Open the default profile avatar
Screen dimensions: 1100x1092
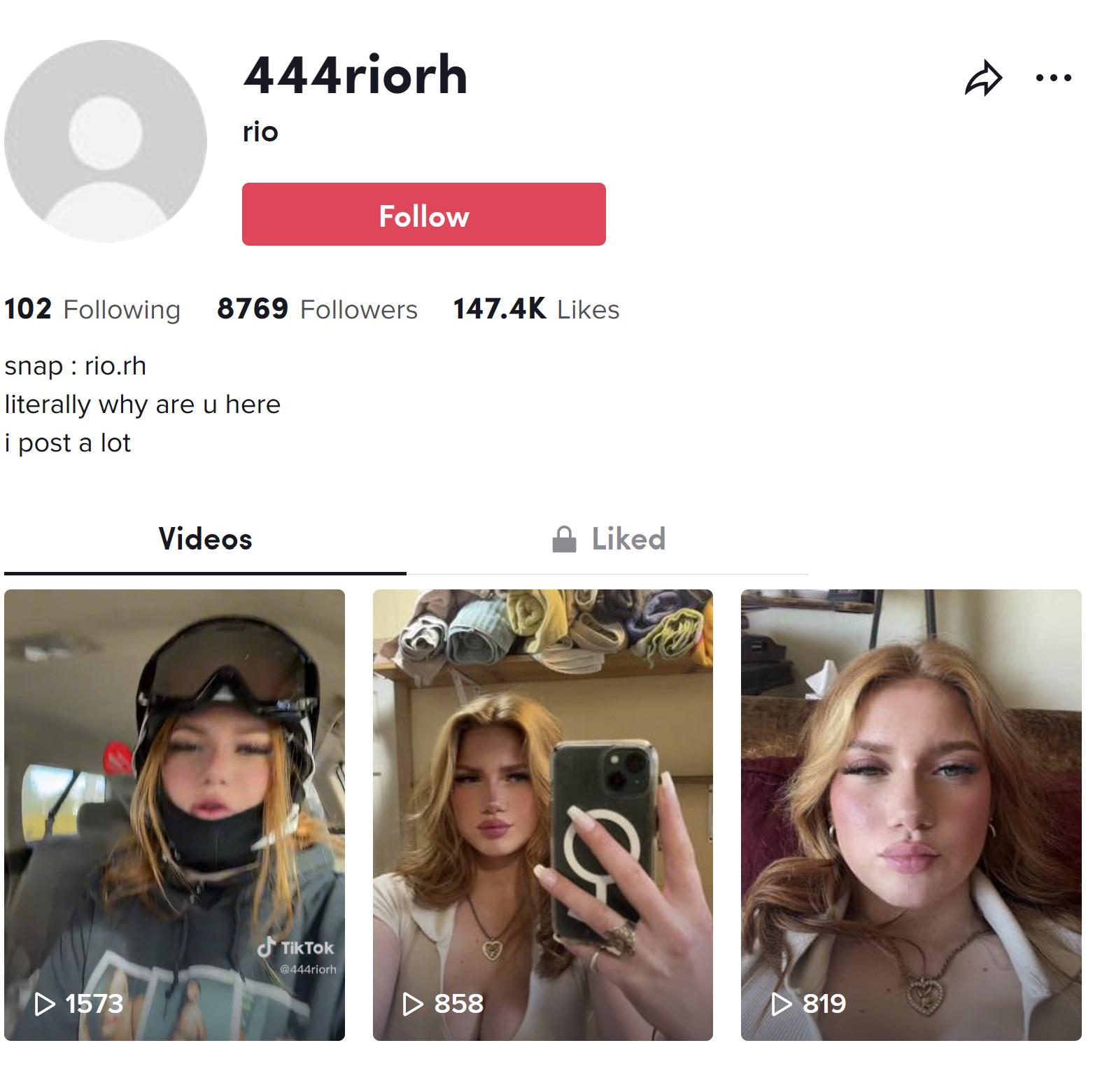coord(106,141)
